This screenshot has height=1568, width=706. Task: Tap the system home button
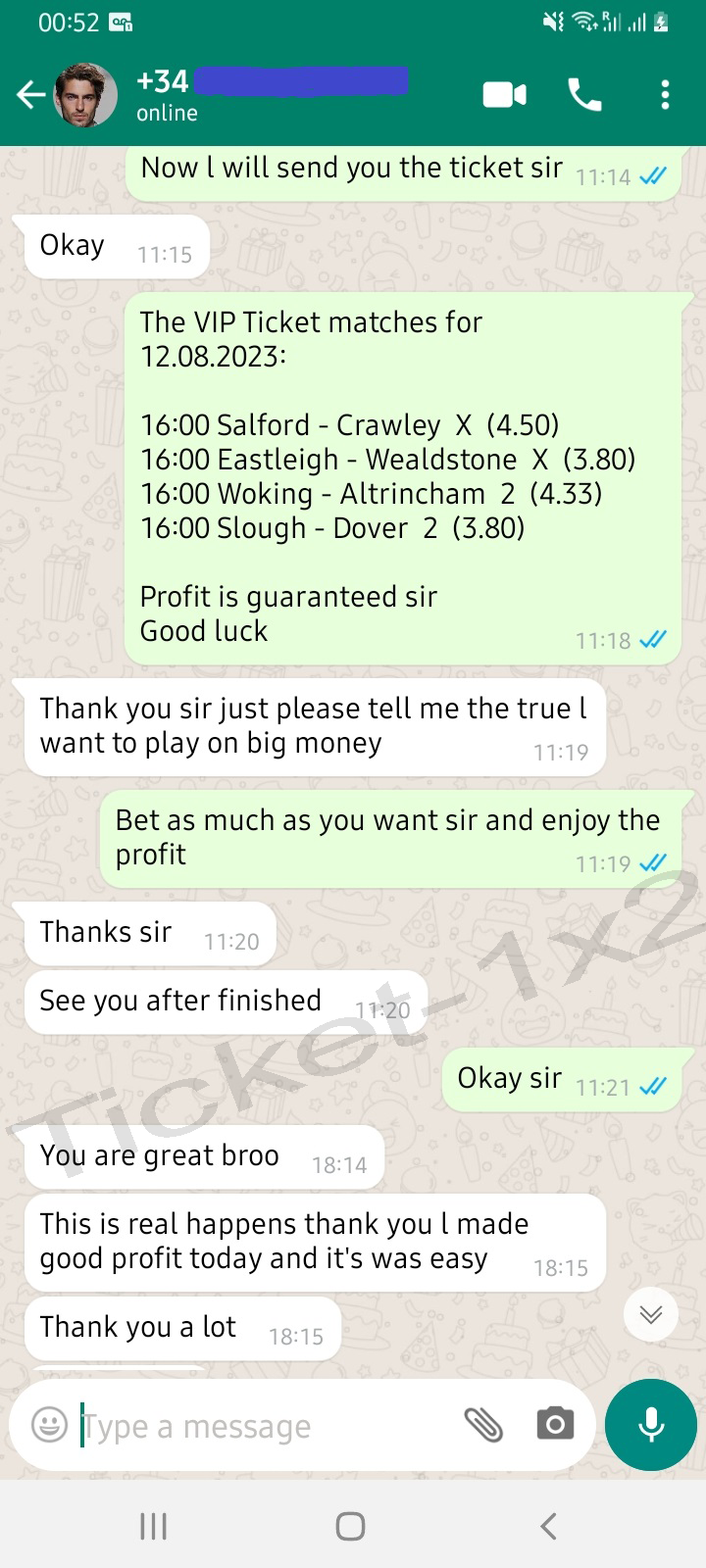pyautogui.click(x=351, y=1526)
